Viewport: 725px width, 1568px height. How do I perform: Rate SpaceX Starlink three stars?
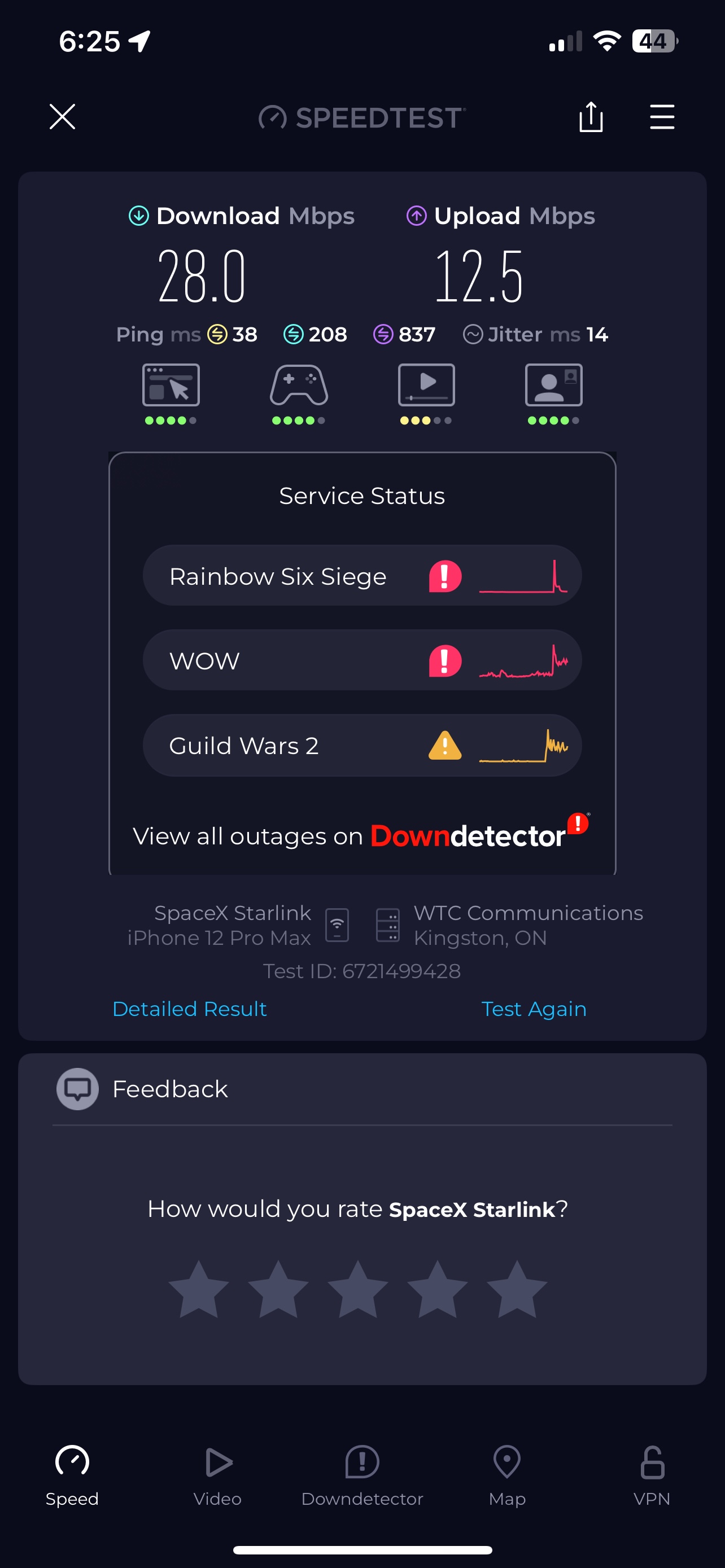358,1289
